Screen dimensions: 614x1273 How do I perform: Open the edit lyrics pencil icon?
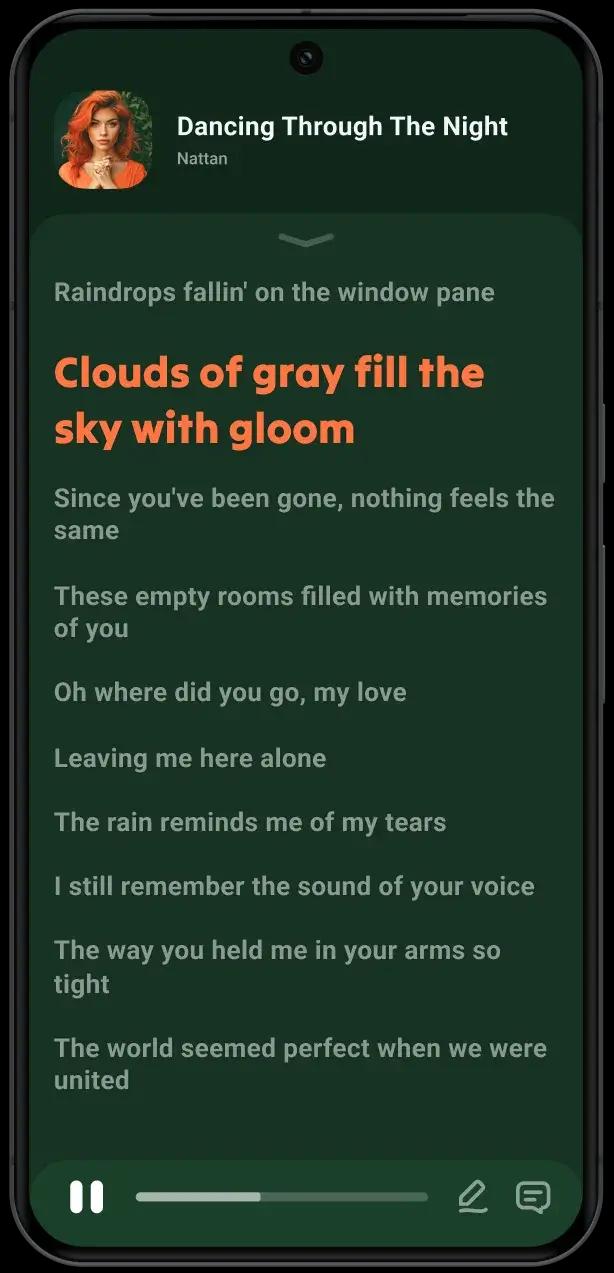(472, 1196)
